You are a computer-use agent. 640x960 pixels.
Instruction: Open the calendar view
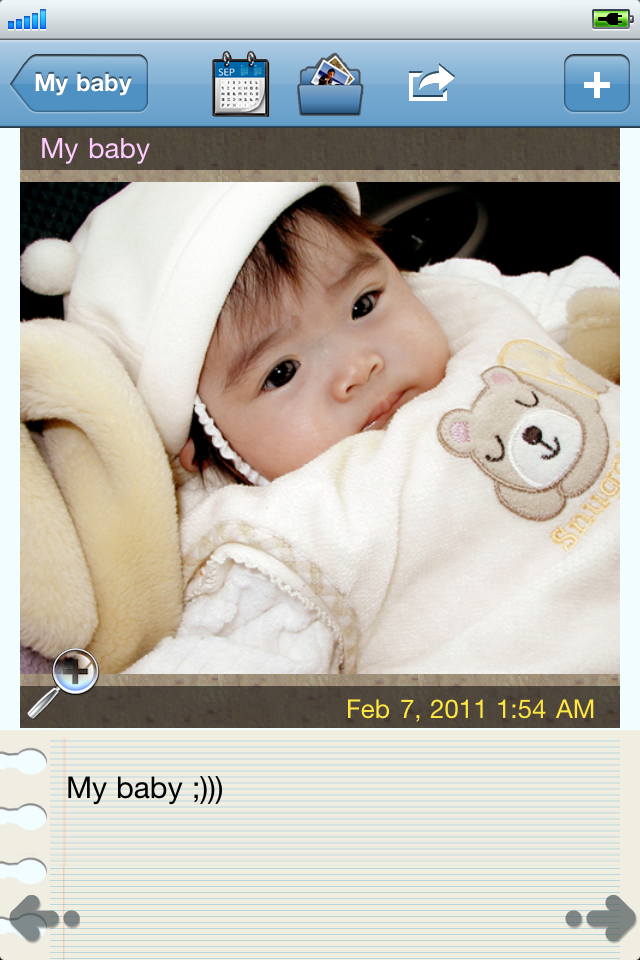(240, 84)
